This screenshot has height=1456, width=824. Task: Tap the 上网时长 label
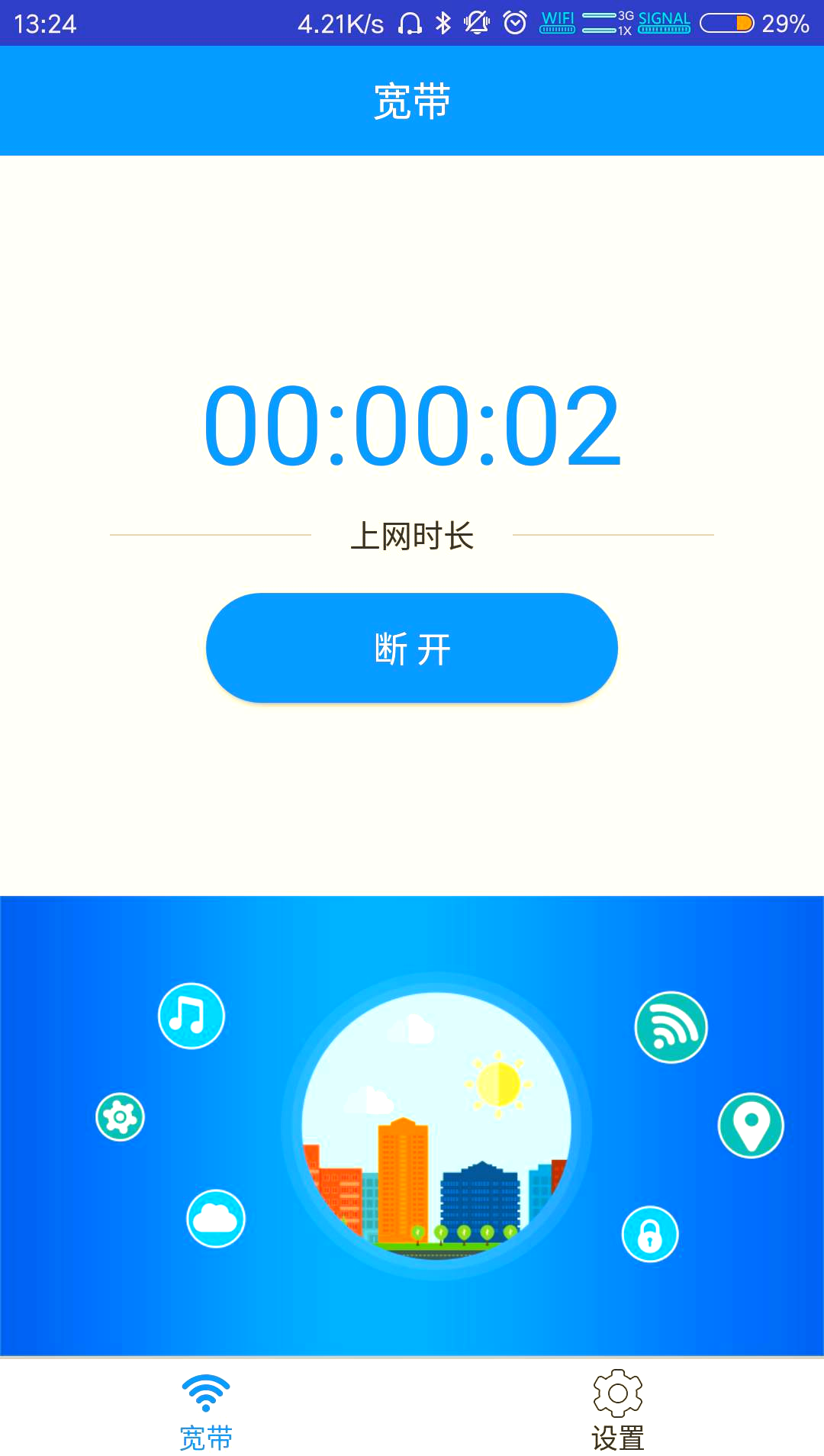point(413,536)
